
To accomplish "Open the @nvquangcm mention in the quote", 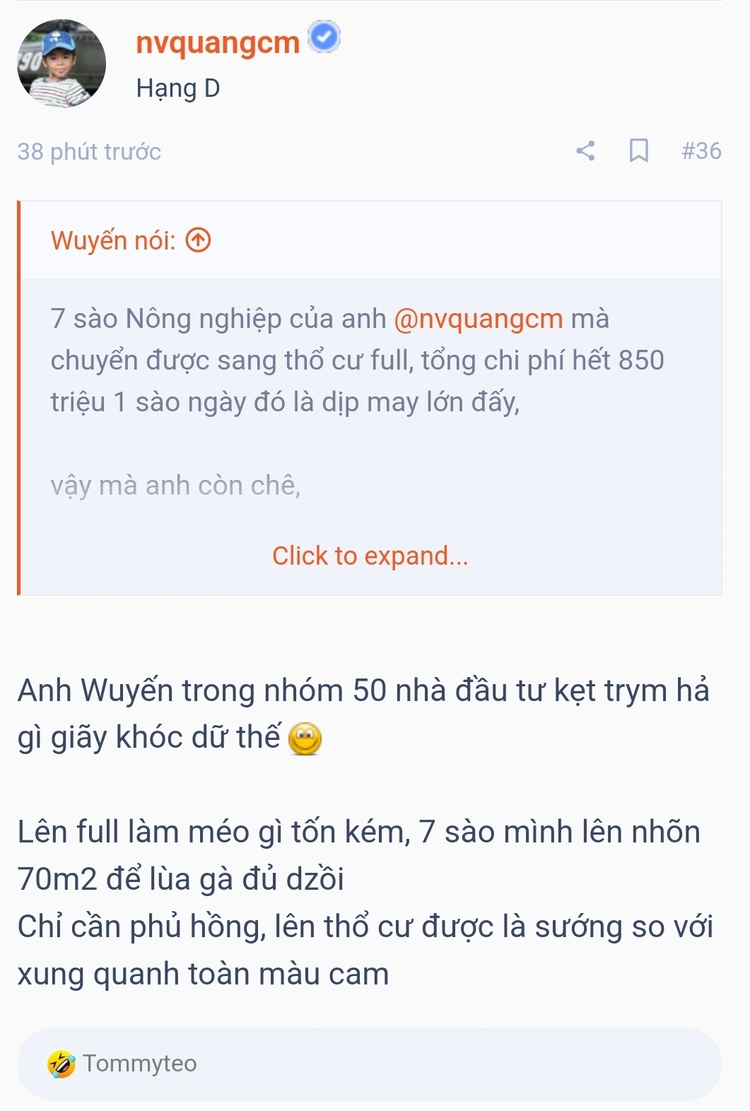I will [479, 319].
